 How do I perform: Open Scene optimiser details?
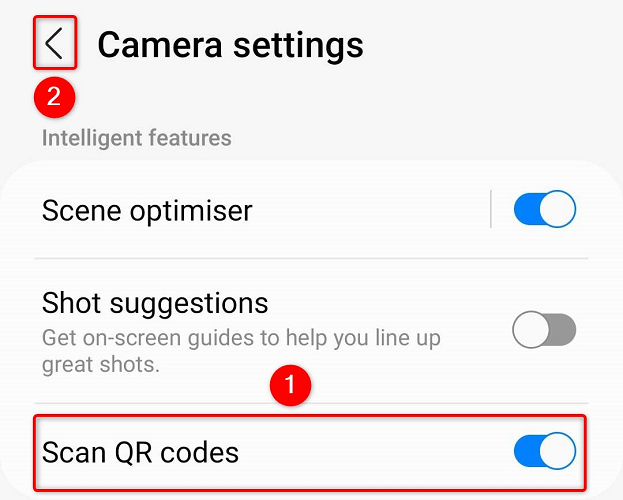point(200,211)
